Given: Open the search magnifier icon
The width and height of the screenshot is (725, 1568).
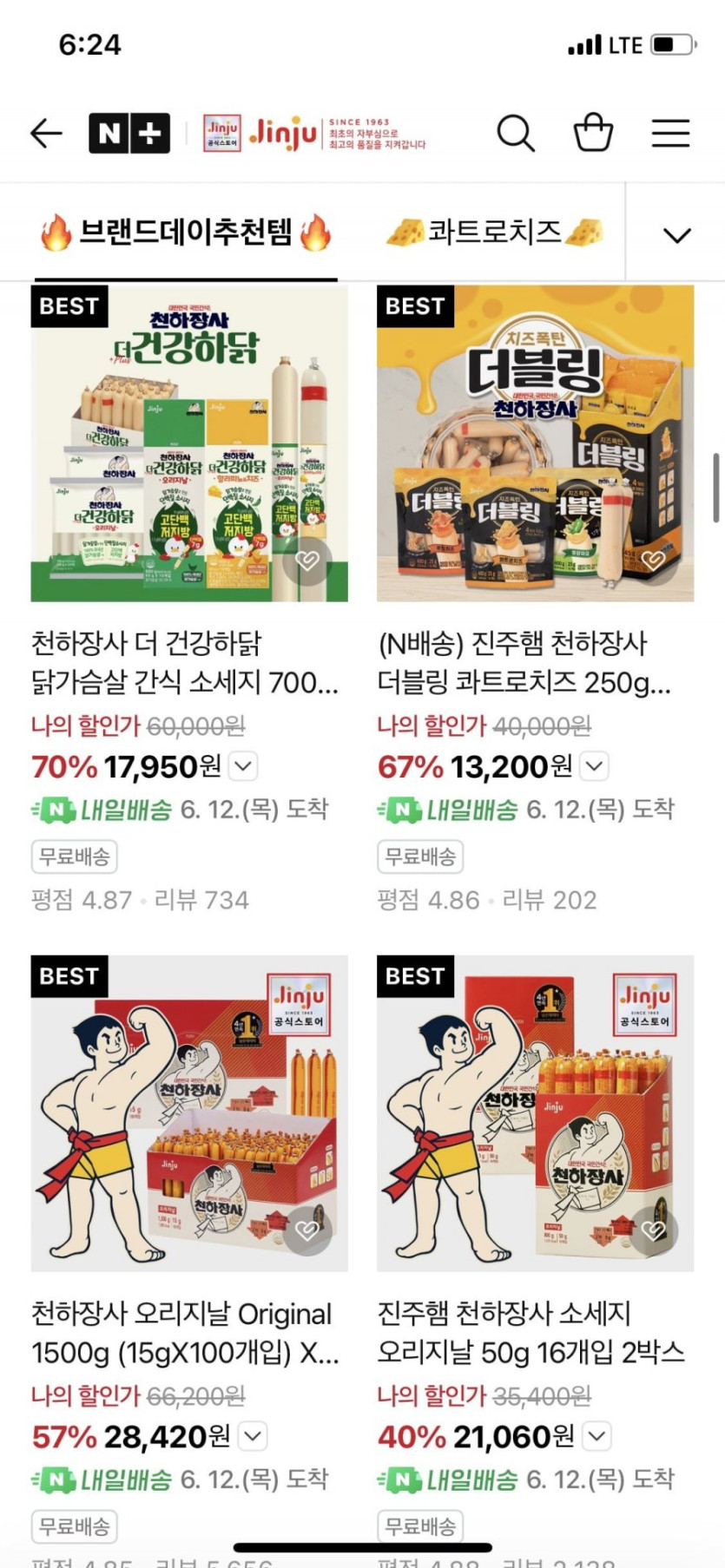Looking at the screenshot, I should click(x=516, y=134).
